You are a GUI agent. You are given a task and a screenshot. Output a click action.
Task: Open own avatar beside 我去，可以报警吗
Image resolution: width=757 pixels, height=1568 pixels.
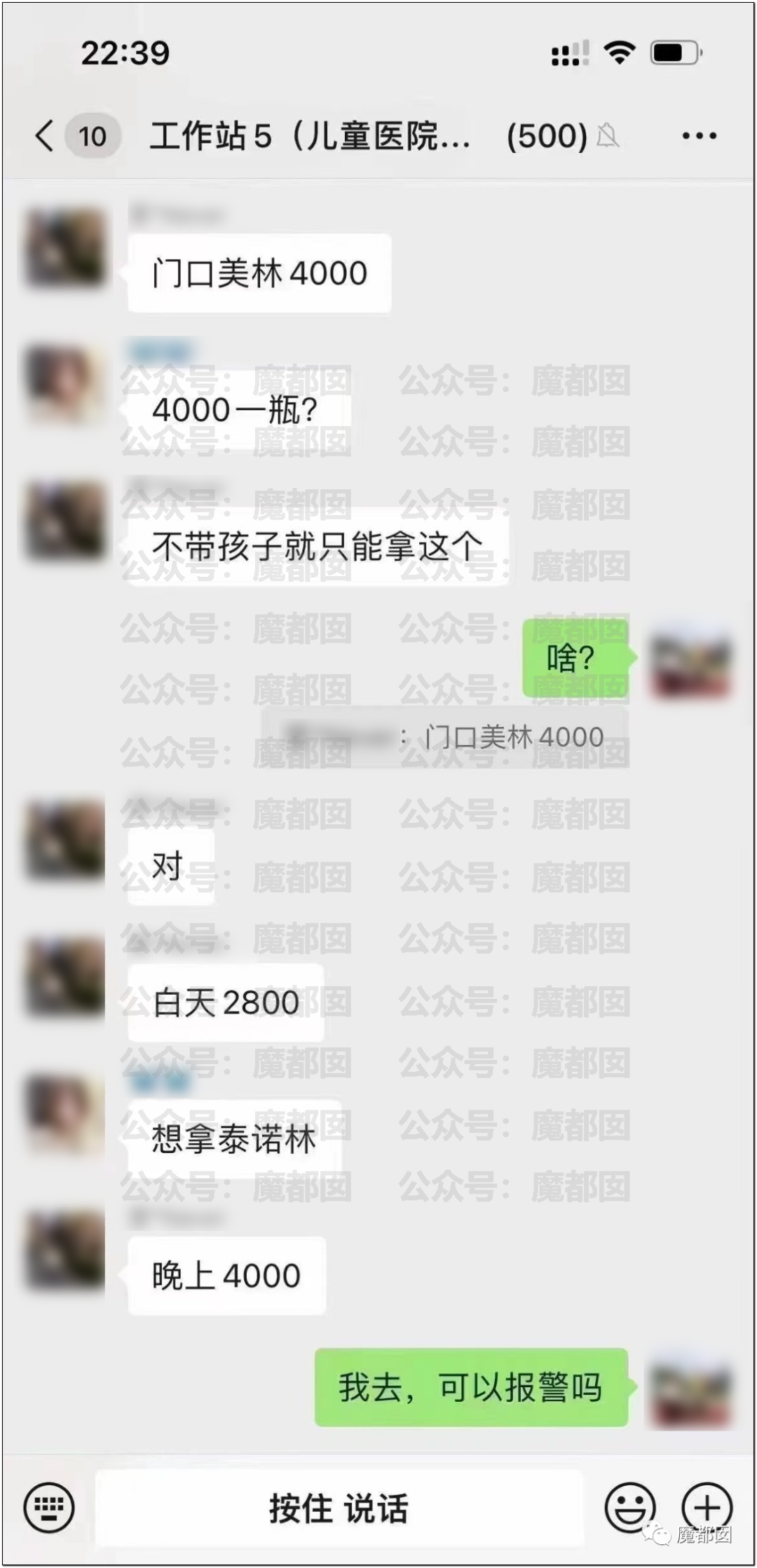click(690, 1386)
